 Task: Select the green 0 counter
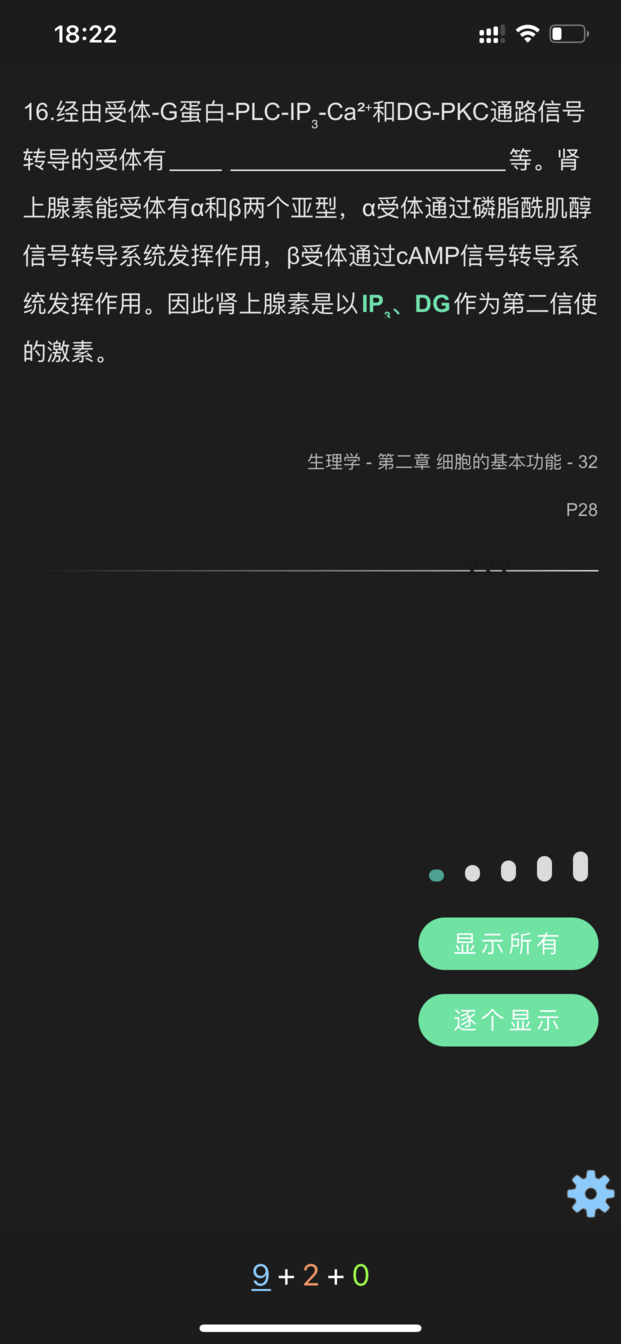[x=361, y=1275]
